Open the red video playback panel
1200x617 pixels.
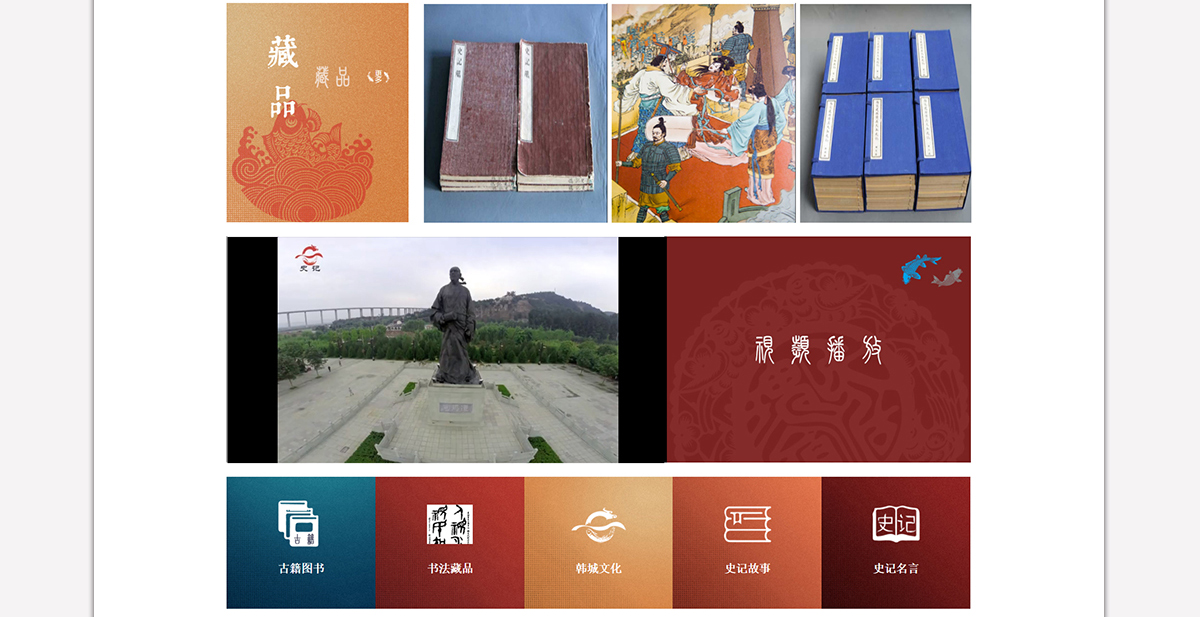818,350
